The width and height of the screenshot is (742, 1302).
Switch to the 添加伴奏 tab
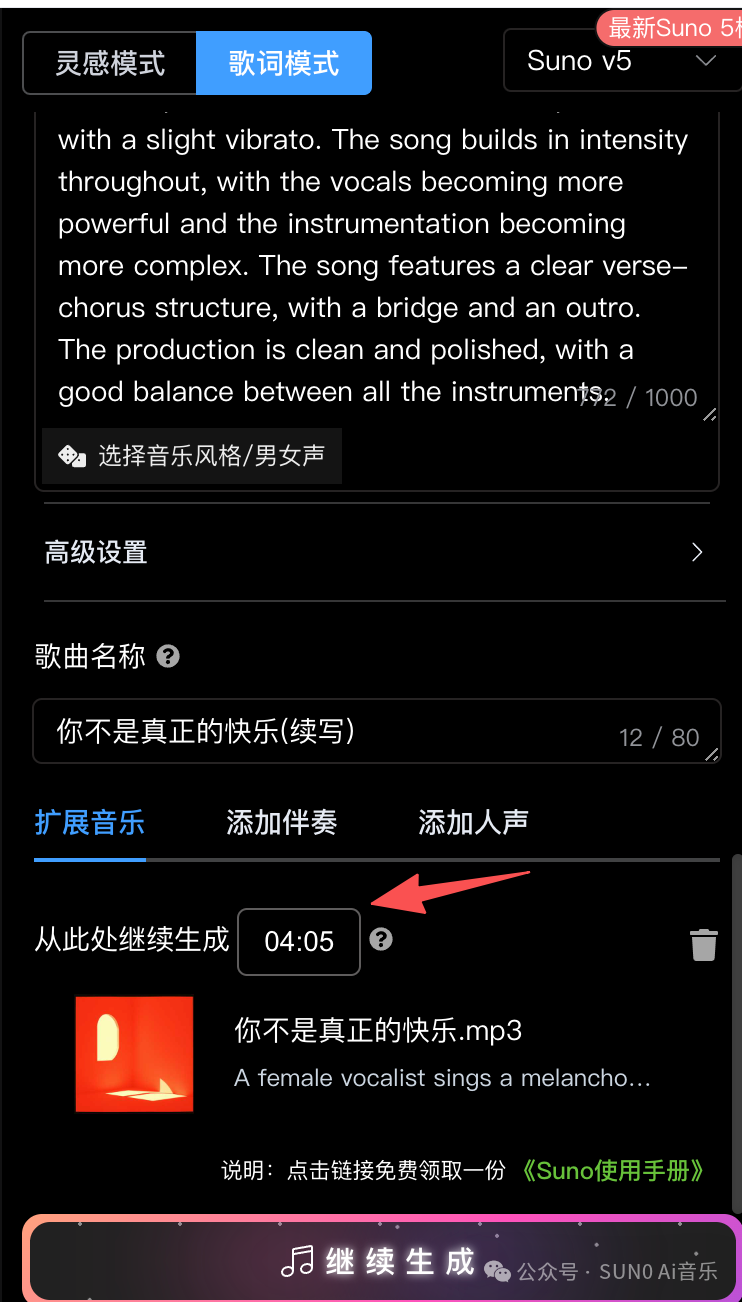click(281, 822)
